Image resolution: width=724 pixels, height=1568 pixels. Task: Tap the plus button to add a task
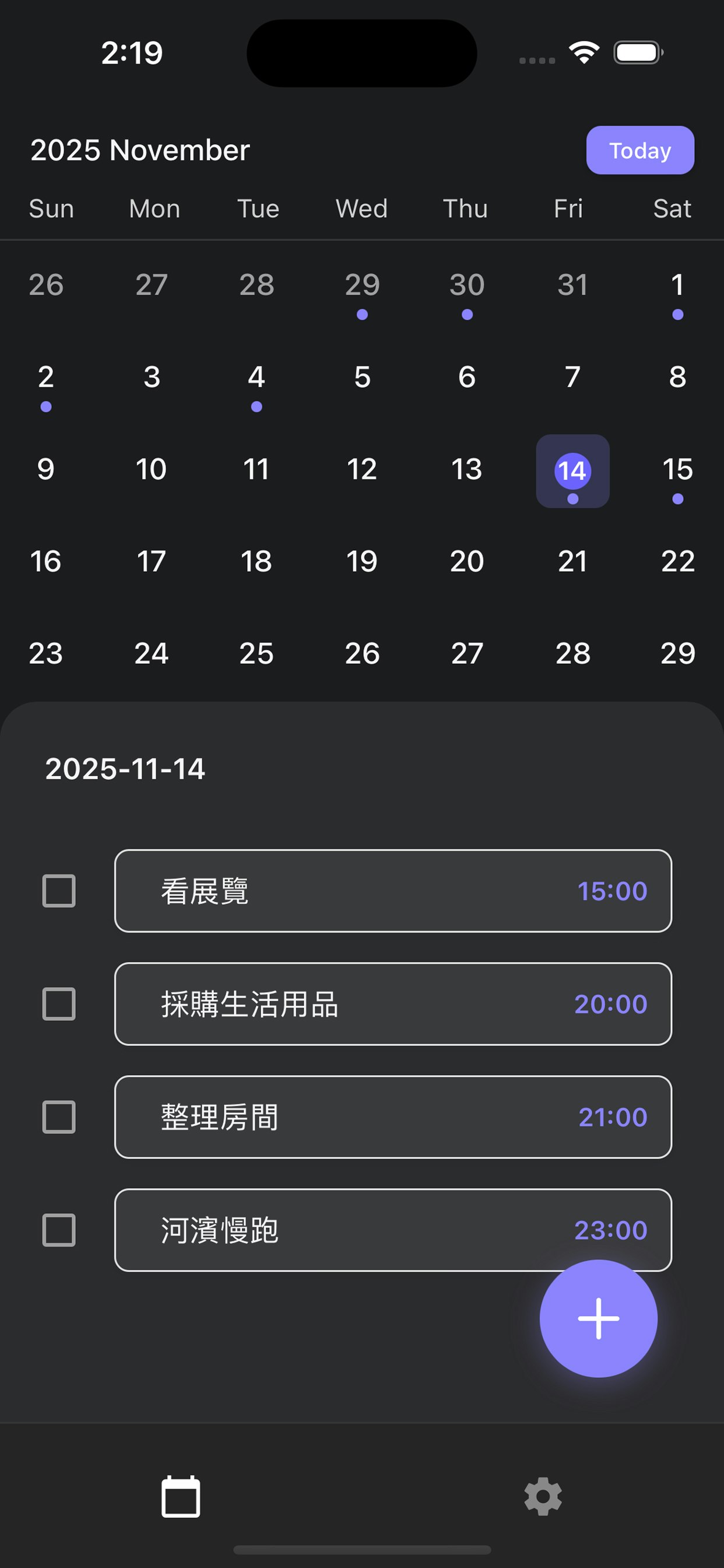(x=599, y=1317)
